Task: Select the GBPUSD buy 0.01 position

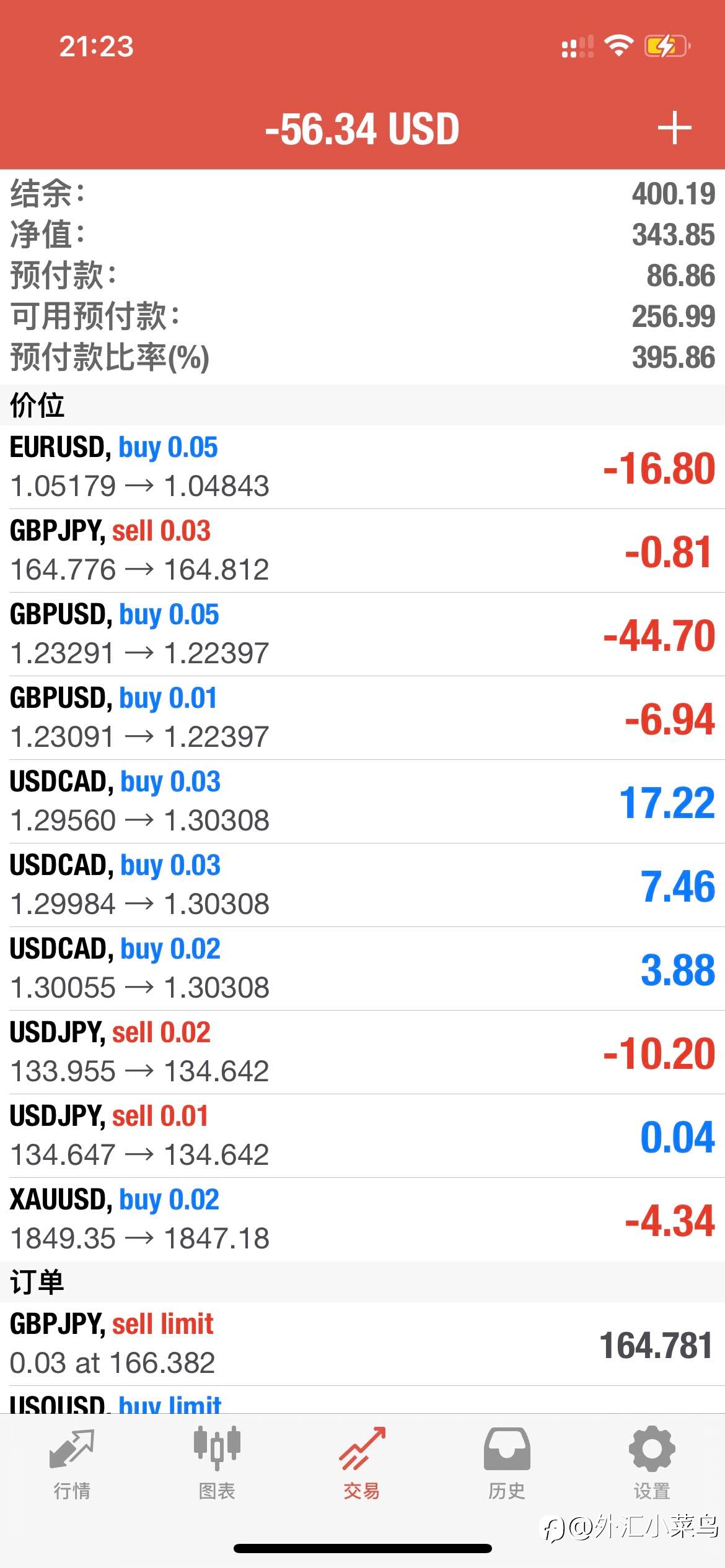Action: pyautogui.click(x=362, y=718)
